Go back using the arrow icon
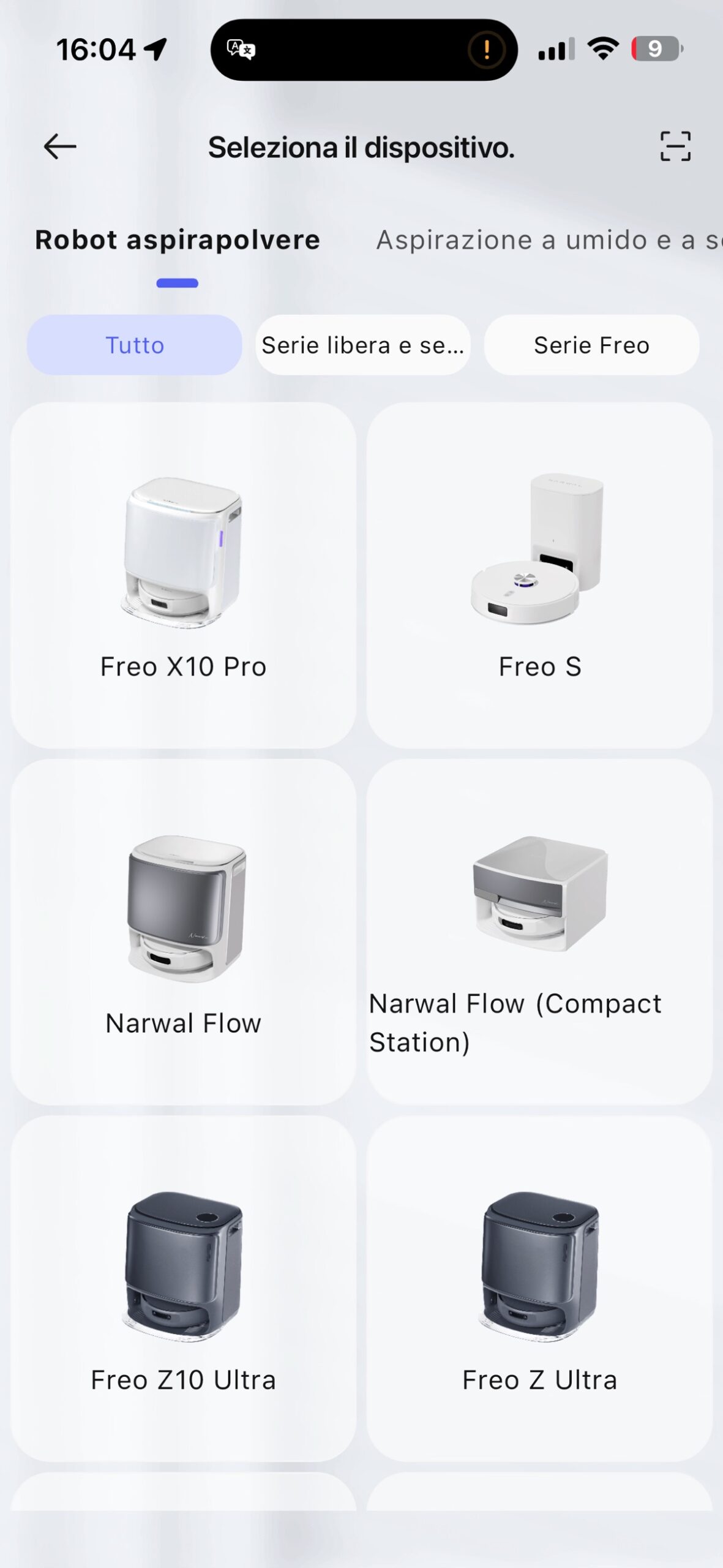This screenshot has height=1568, width=723. [60, 147]
